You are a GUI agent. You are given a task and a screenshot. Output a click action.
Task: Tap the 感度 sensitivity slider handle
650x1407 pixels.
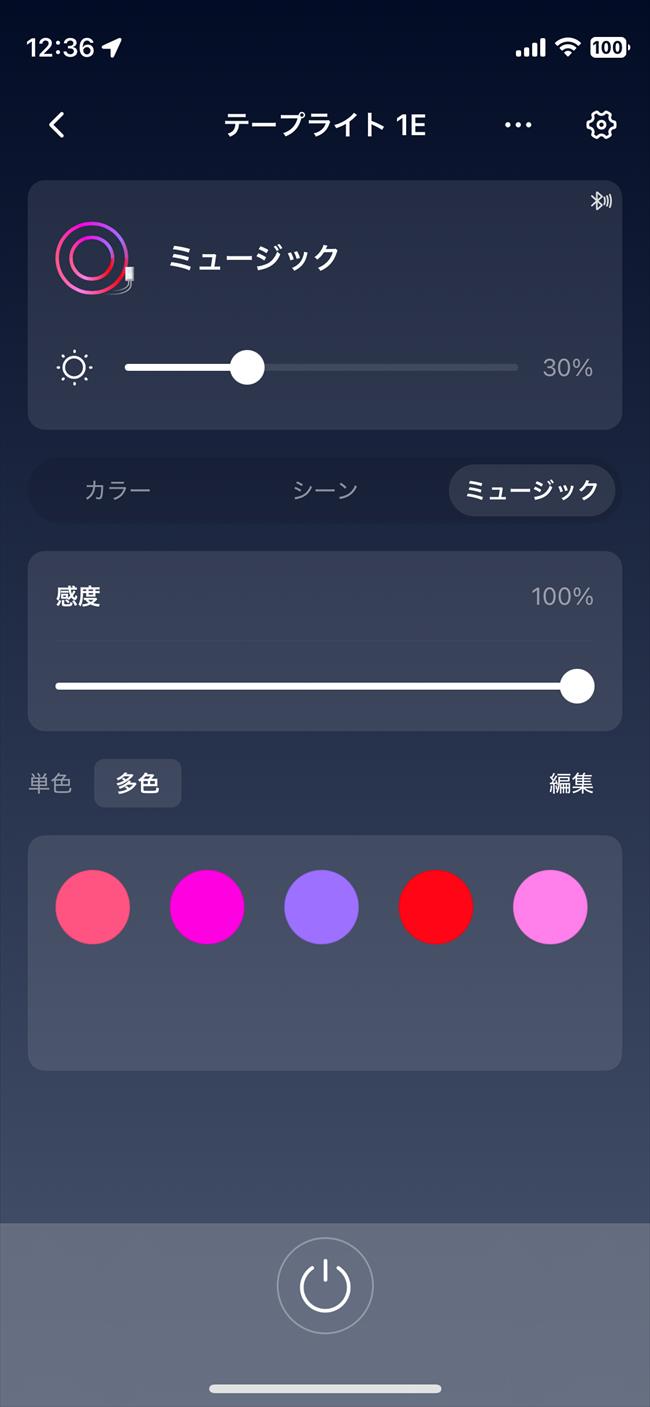point(577,687)
